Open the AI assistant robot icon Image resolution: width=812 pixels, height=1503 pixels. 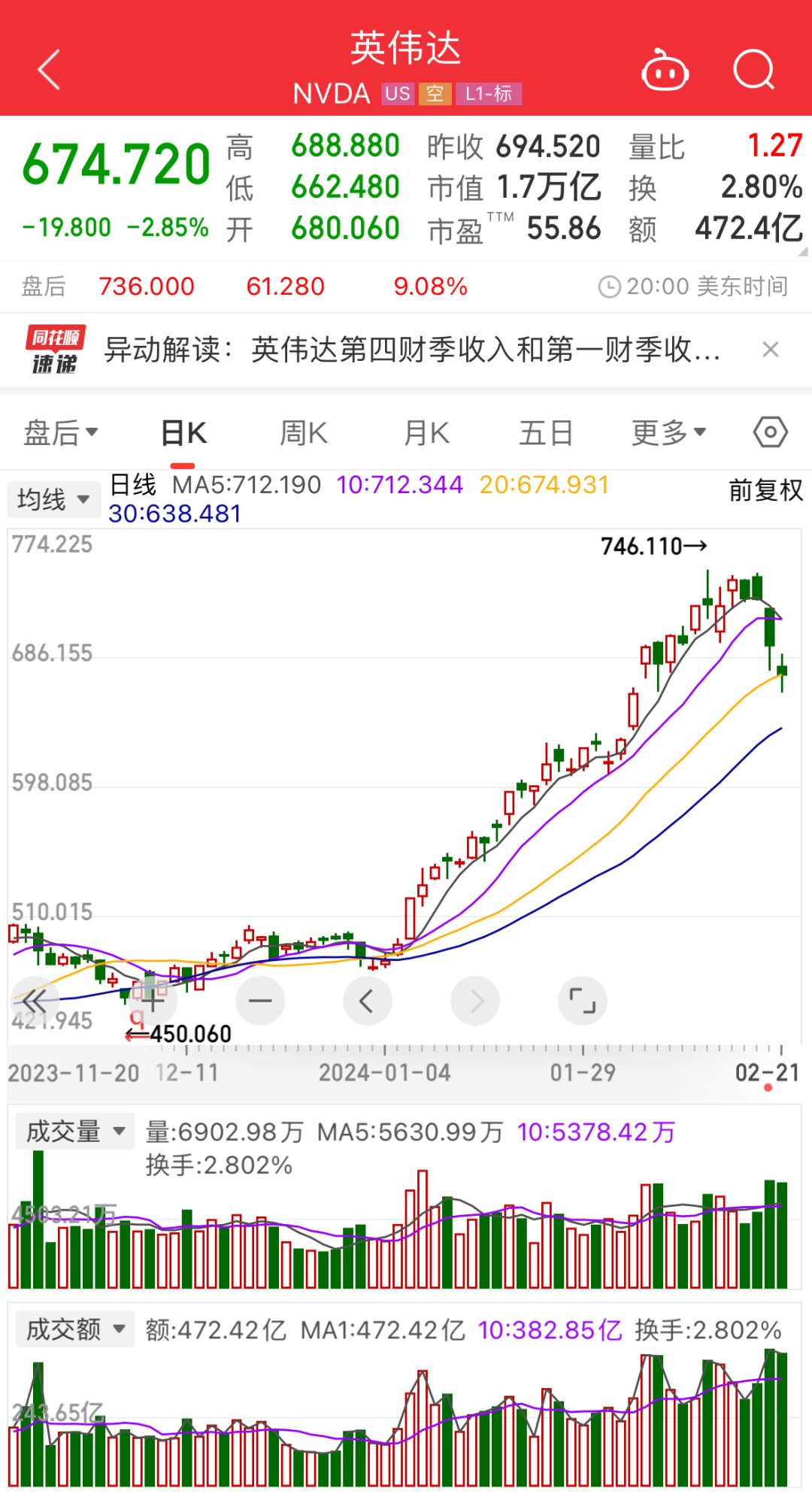pyautogui.click(x=665, y=69)
